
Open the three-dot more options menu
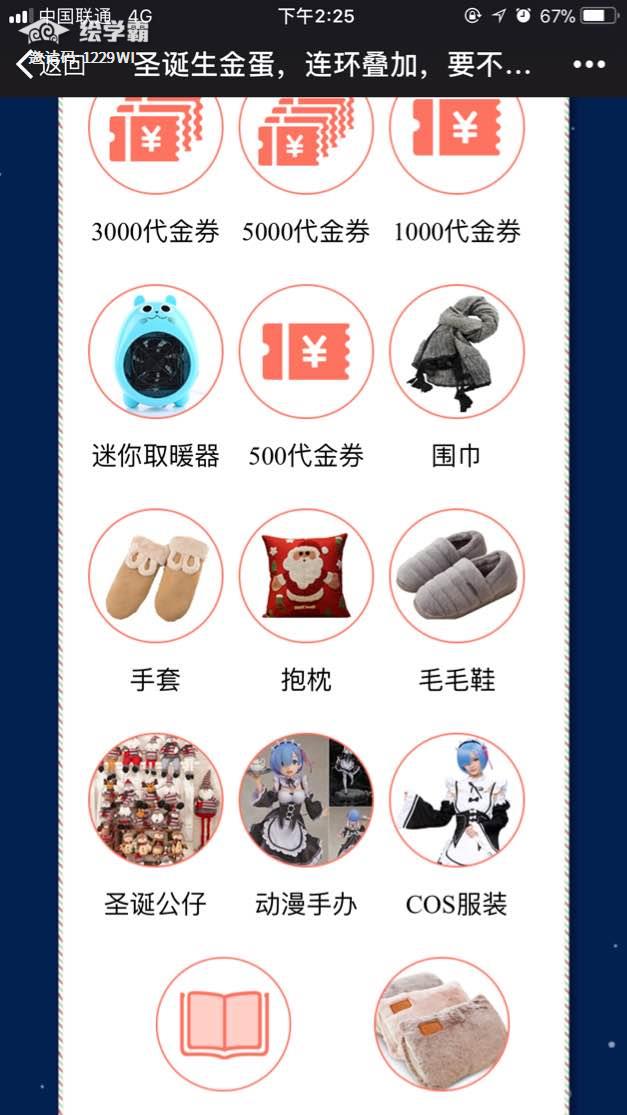[x=589, y=65]
